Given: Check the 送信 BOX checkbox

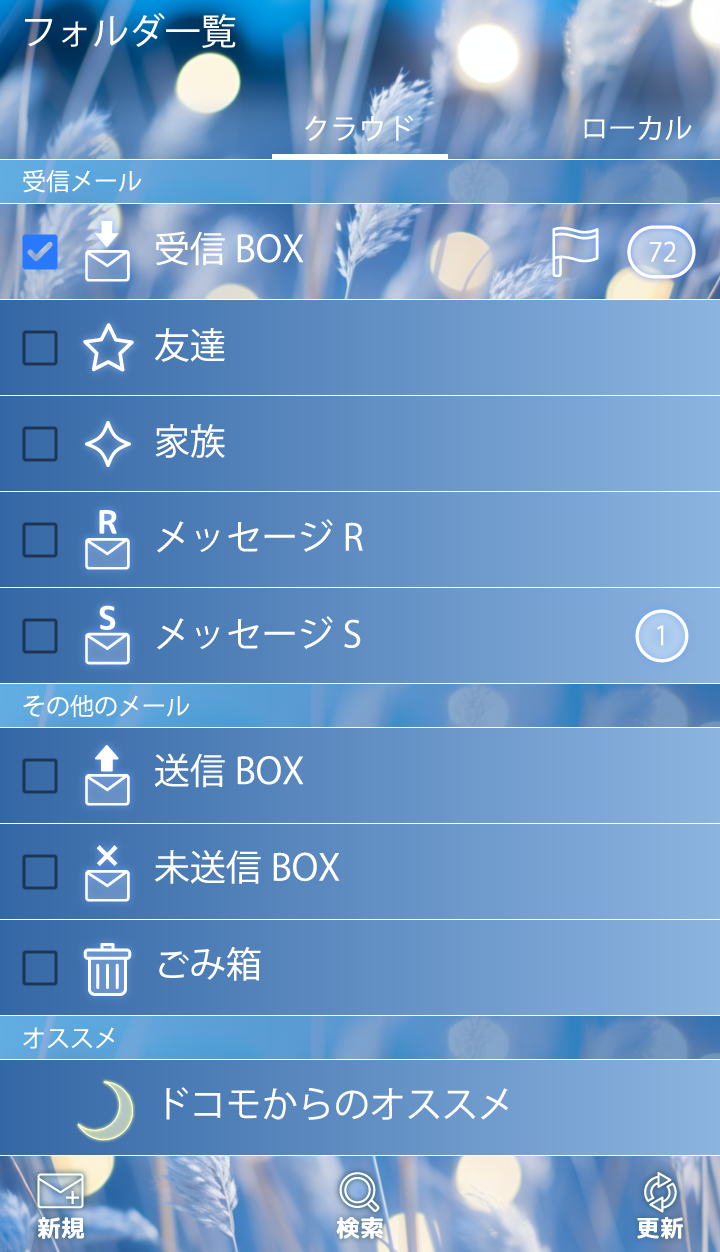Looking at the screenshot, I should pyautogui.click(x=40, y=776).
